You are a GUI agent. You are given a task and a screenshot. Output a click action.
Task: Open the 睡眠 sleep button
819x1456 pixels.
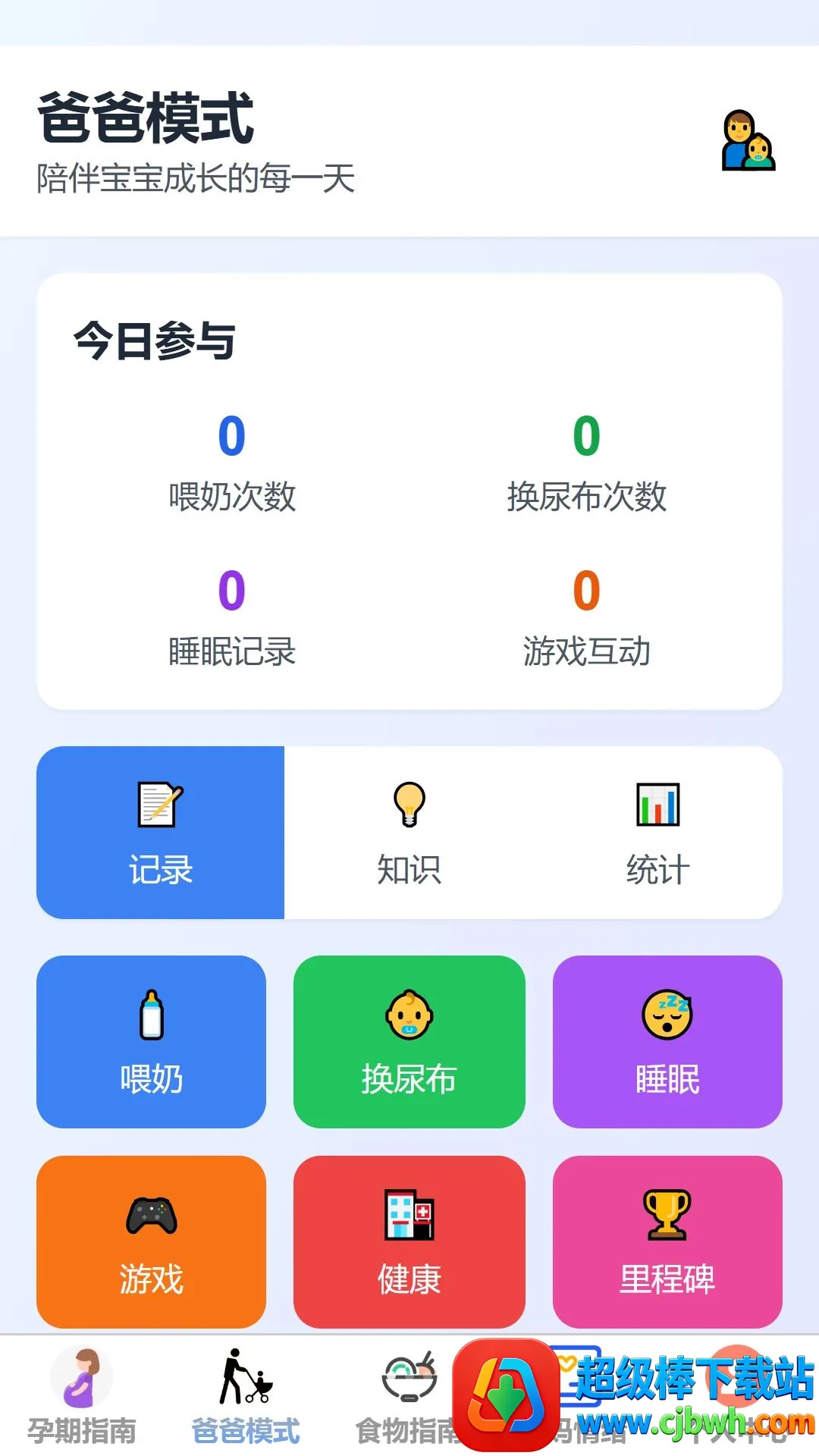(667, 1041)
